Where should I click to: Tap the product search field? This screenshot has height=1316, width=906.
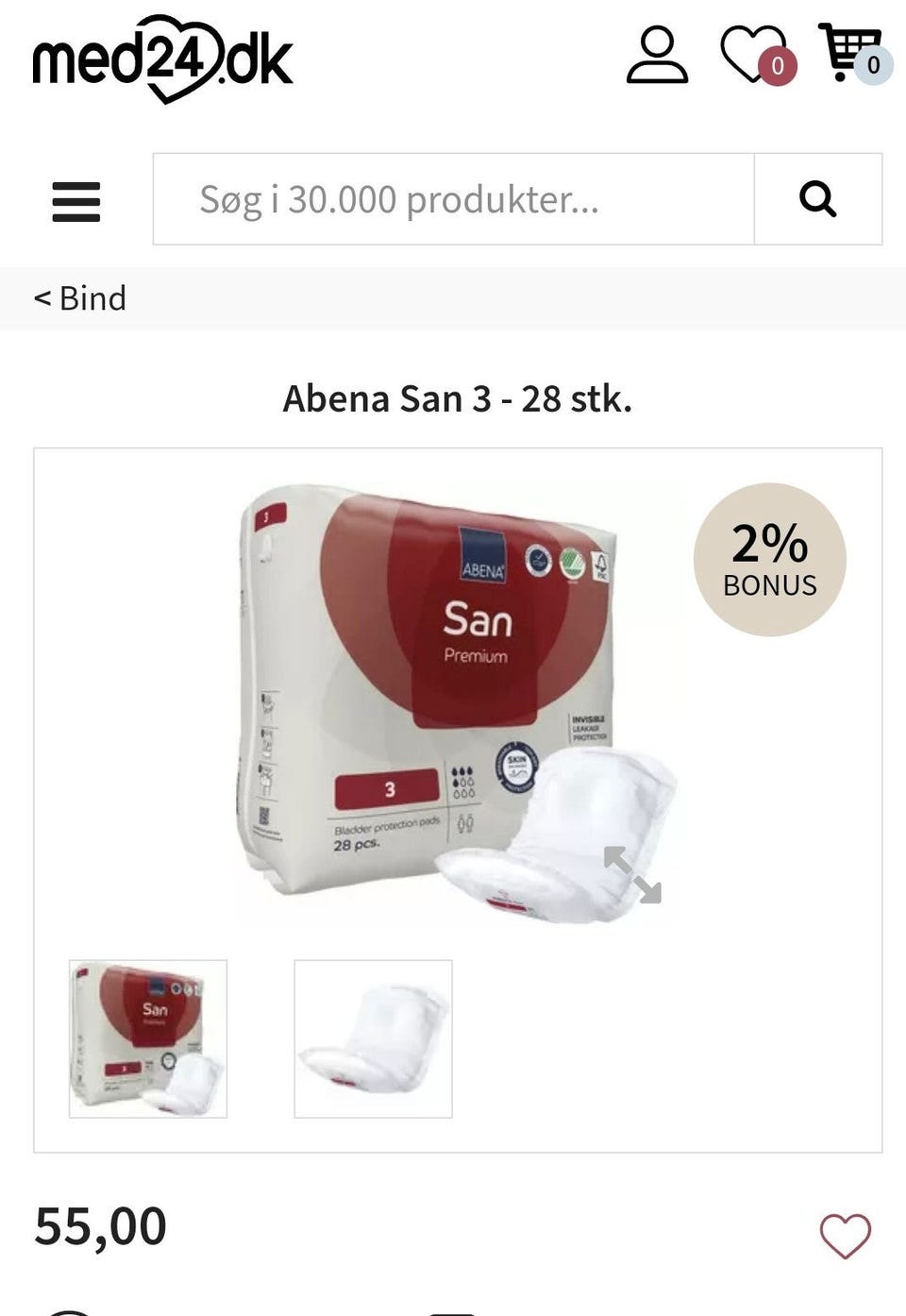[x=453, y=199]
